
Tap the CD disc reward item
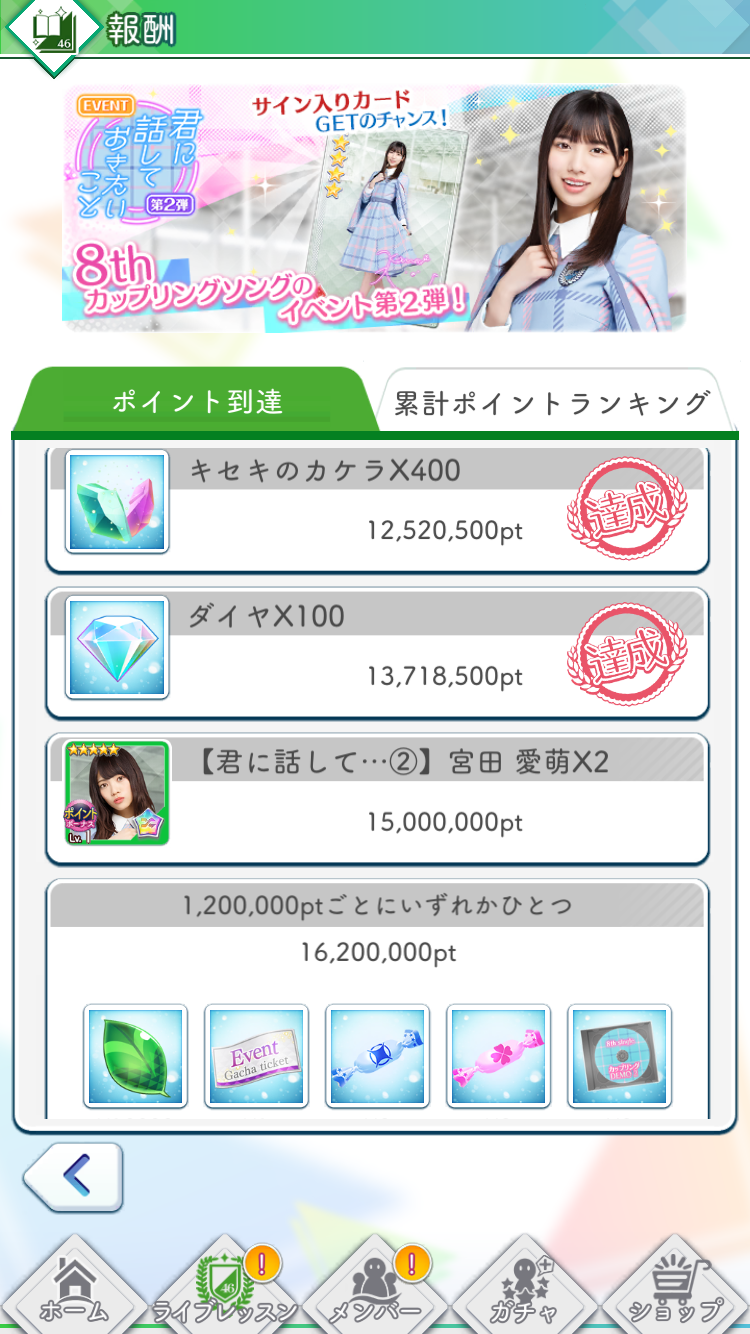tap(619, 1057)
